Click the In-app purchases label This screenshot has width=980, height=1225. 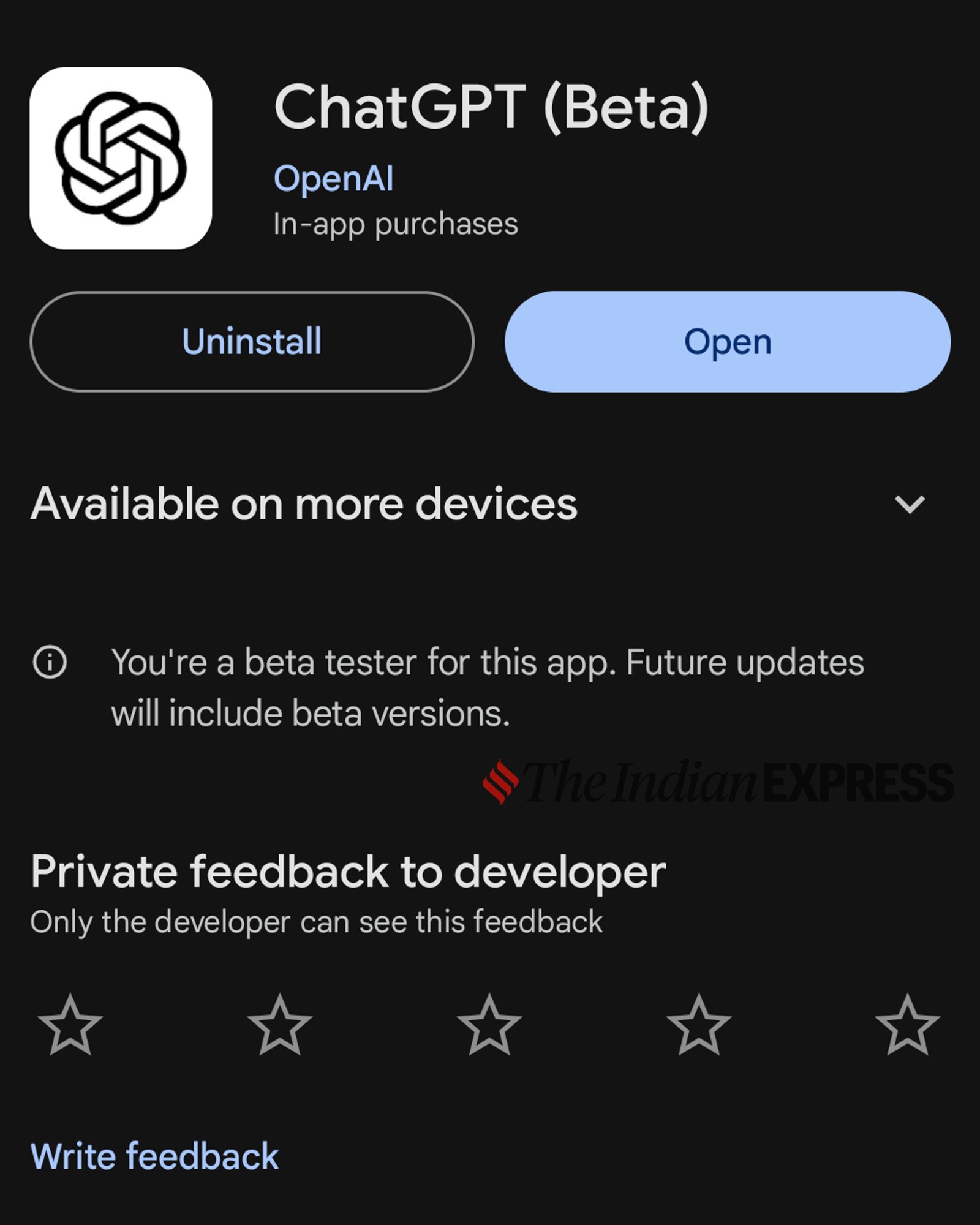coord(395,225)
